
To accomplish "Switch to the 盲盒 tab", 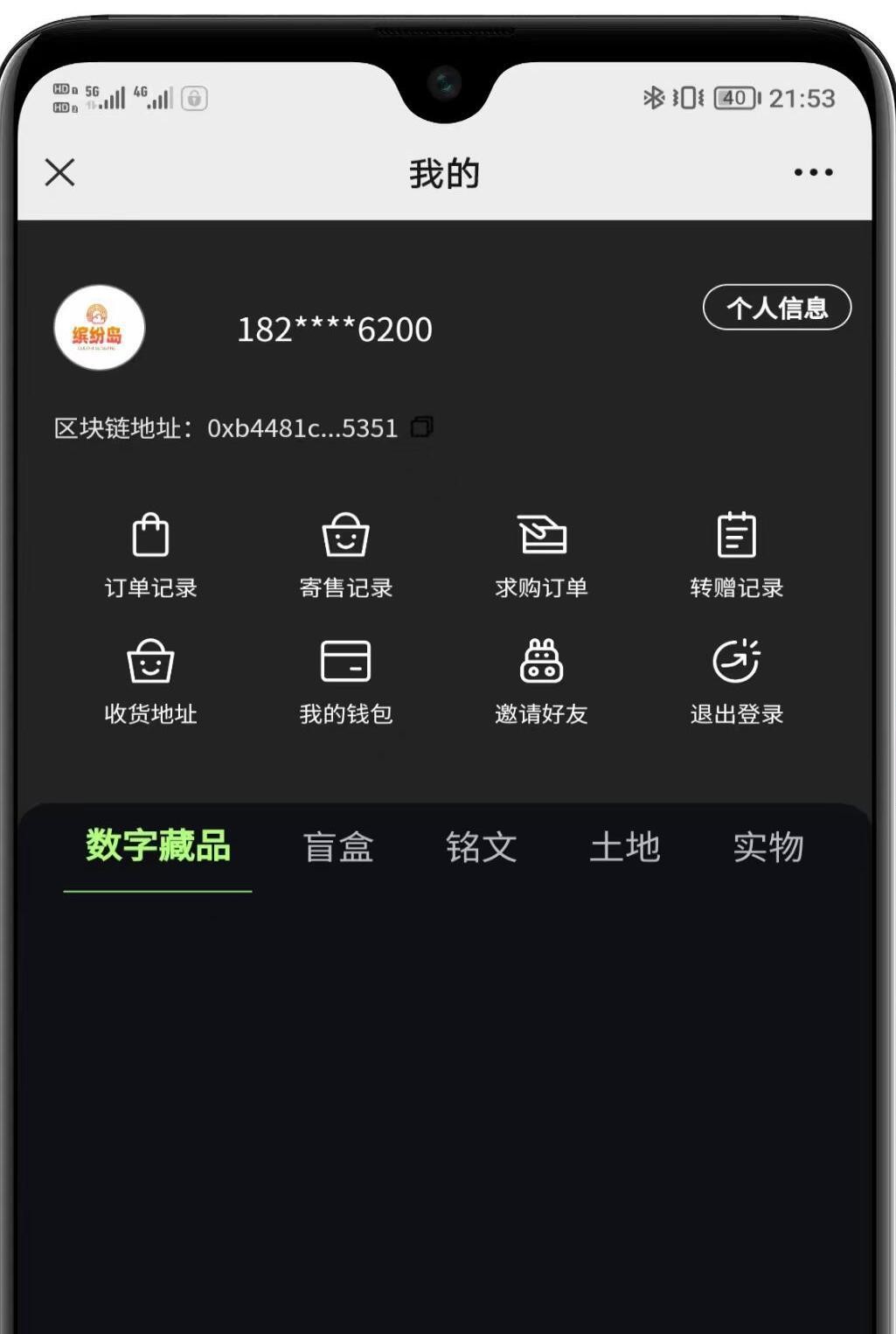I will coord(338,847).
